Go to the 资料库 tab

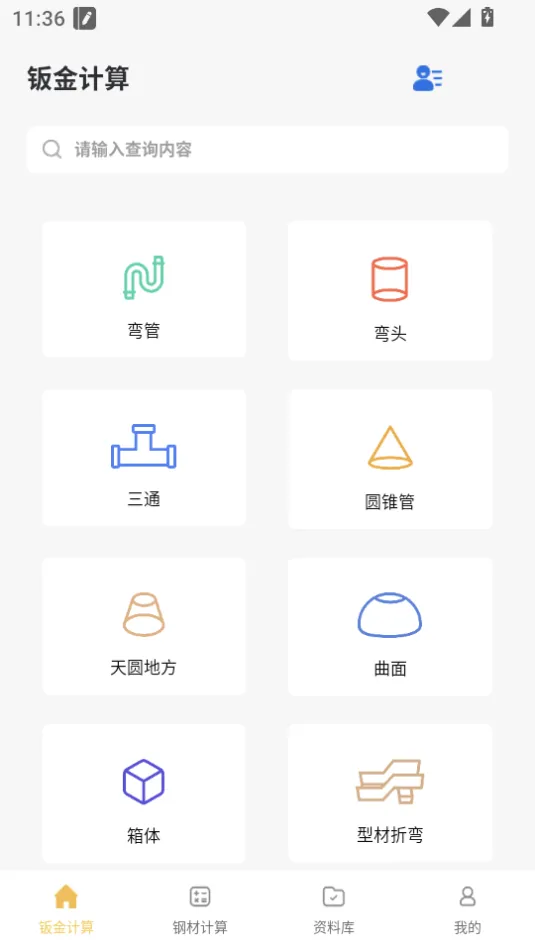click(x=334, y=909)
